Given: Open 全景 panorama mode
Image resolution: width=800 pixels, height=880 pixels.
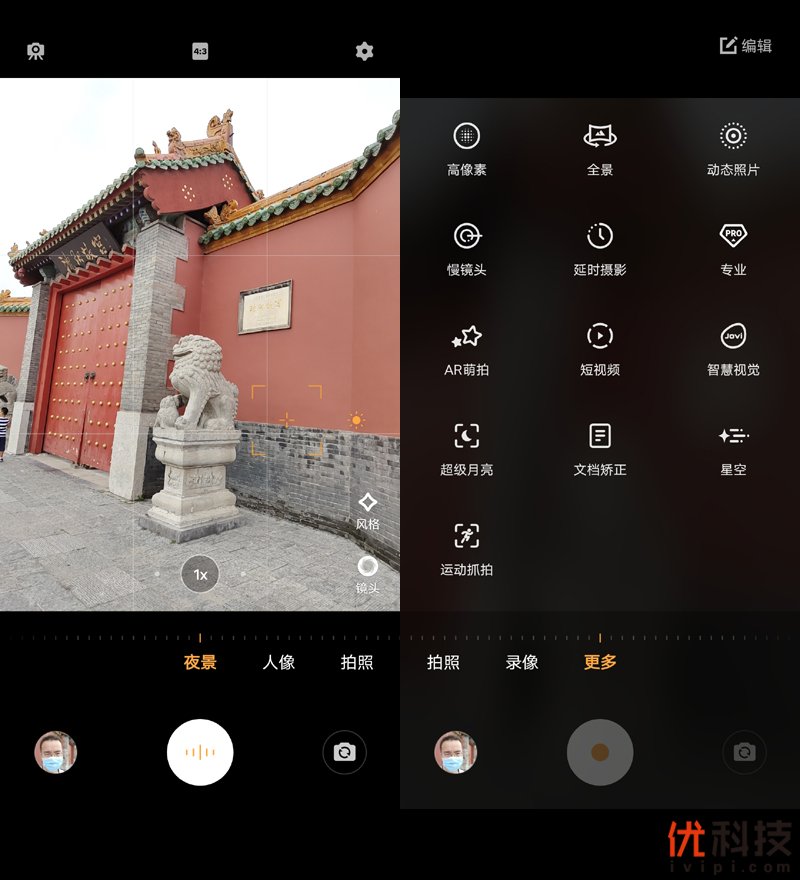Looking at the screenshot, I should (600, 148).
